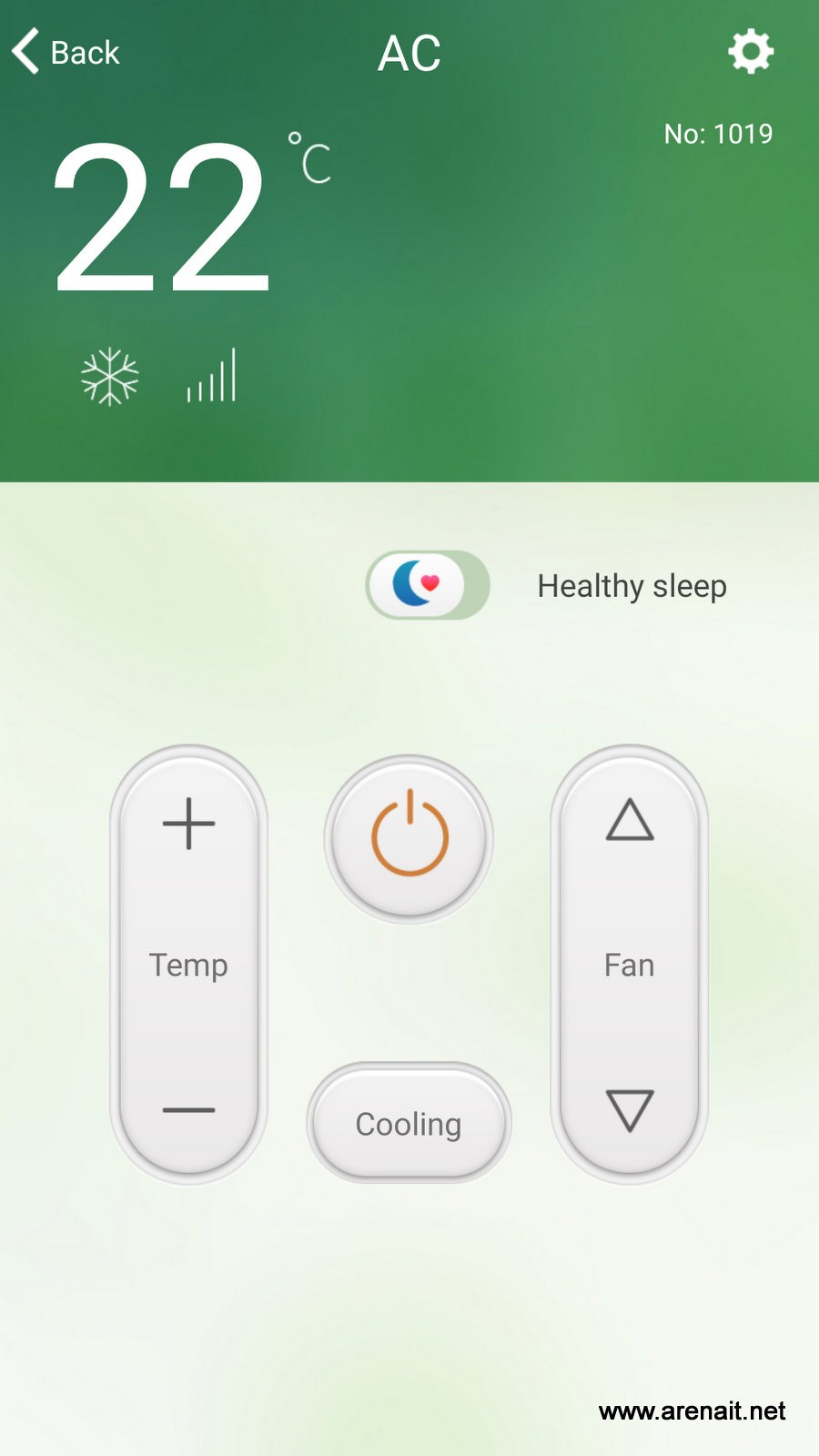The height and width of the screenshot is (1456, 819).
Task: Tap the orange power button
Action: (x=409, y=838)
